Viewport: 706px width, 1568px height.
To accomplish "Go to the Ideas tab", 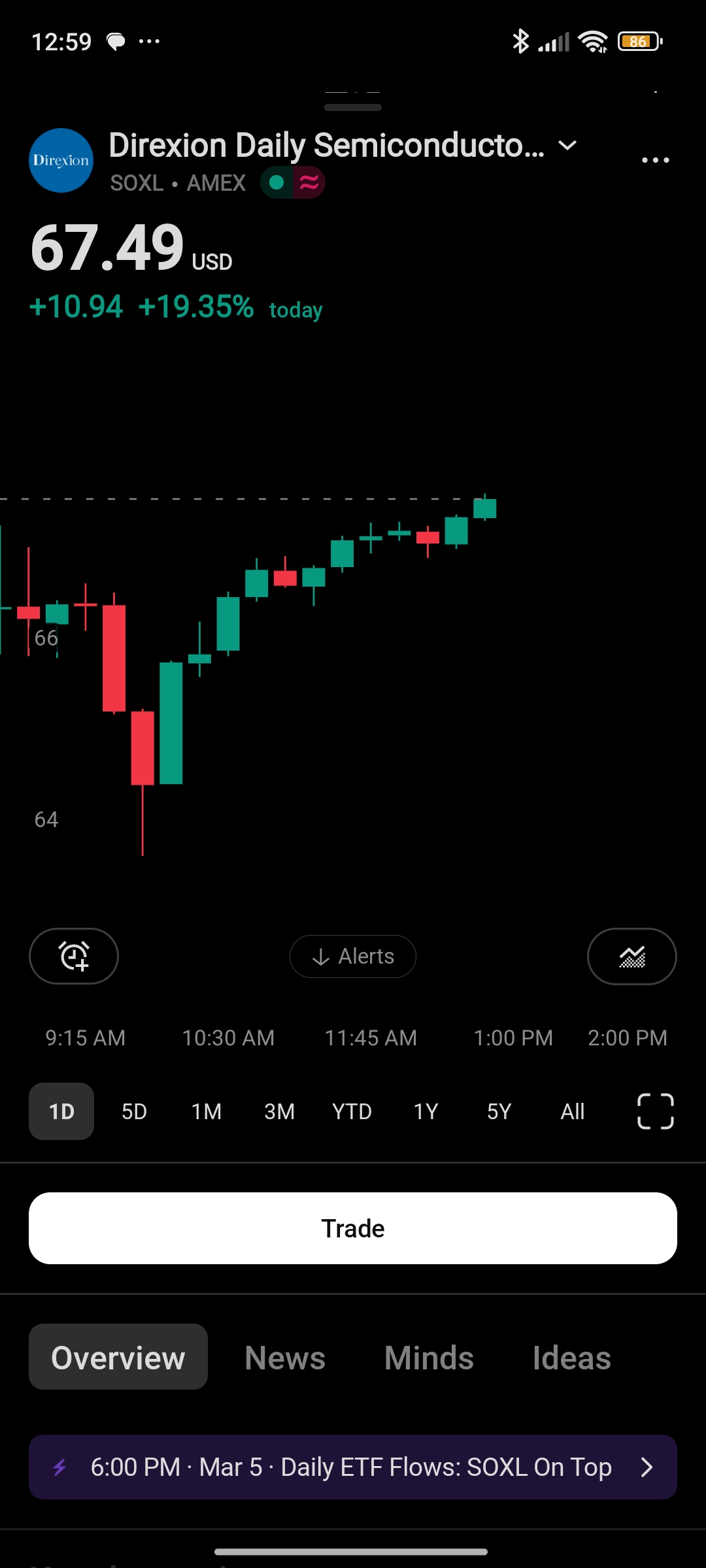I will coord(571,1358).
